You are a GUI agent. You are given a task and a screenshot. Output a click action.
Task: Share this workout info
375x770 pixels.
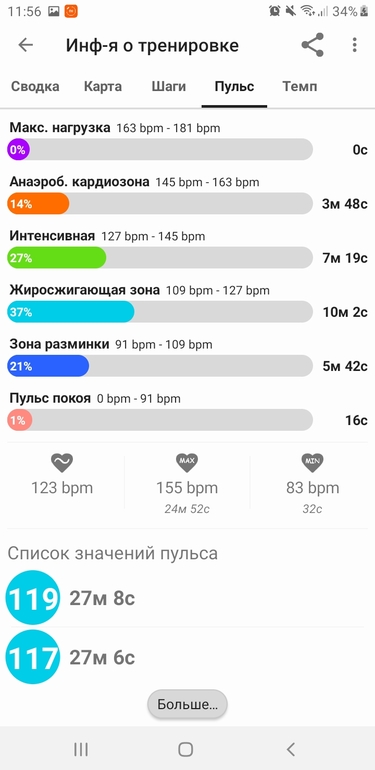[313, 45]
